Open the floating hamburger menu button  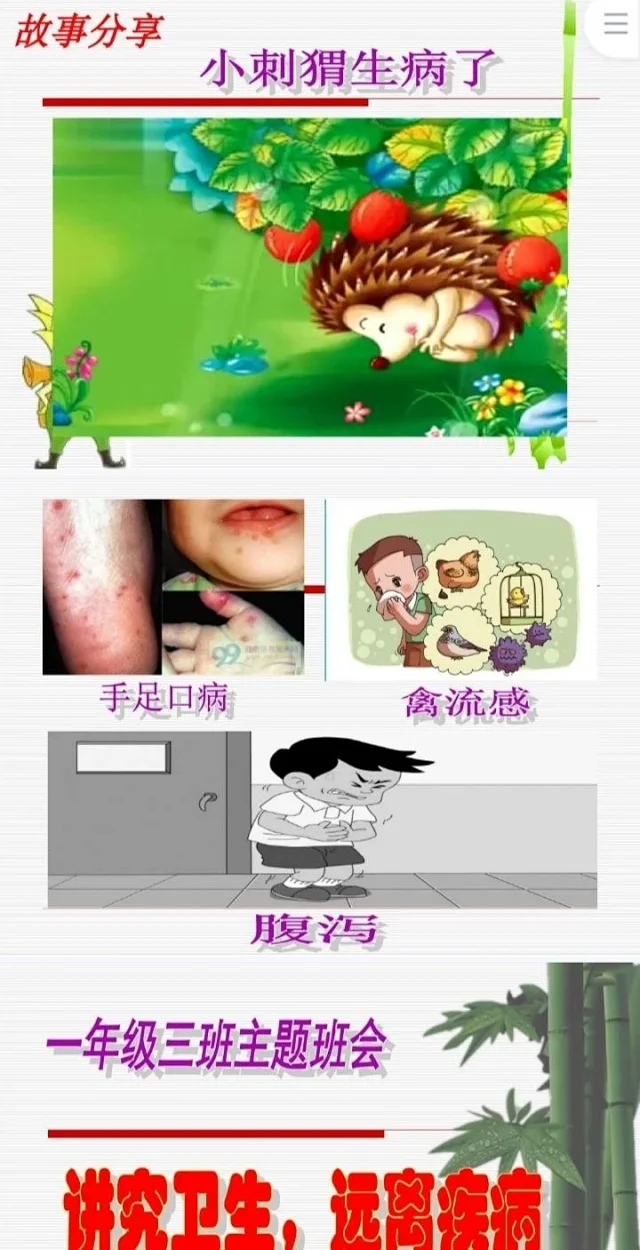coord(616,24)
